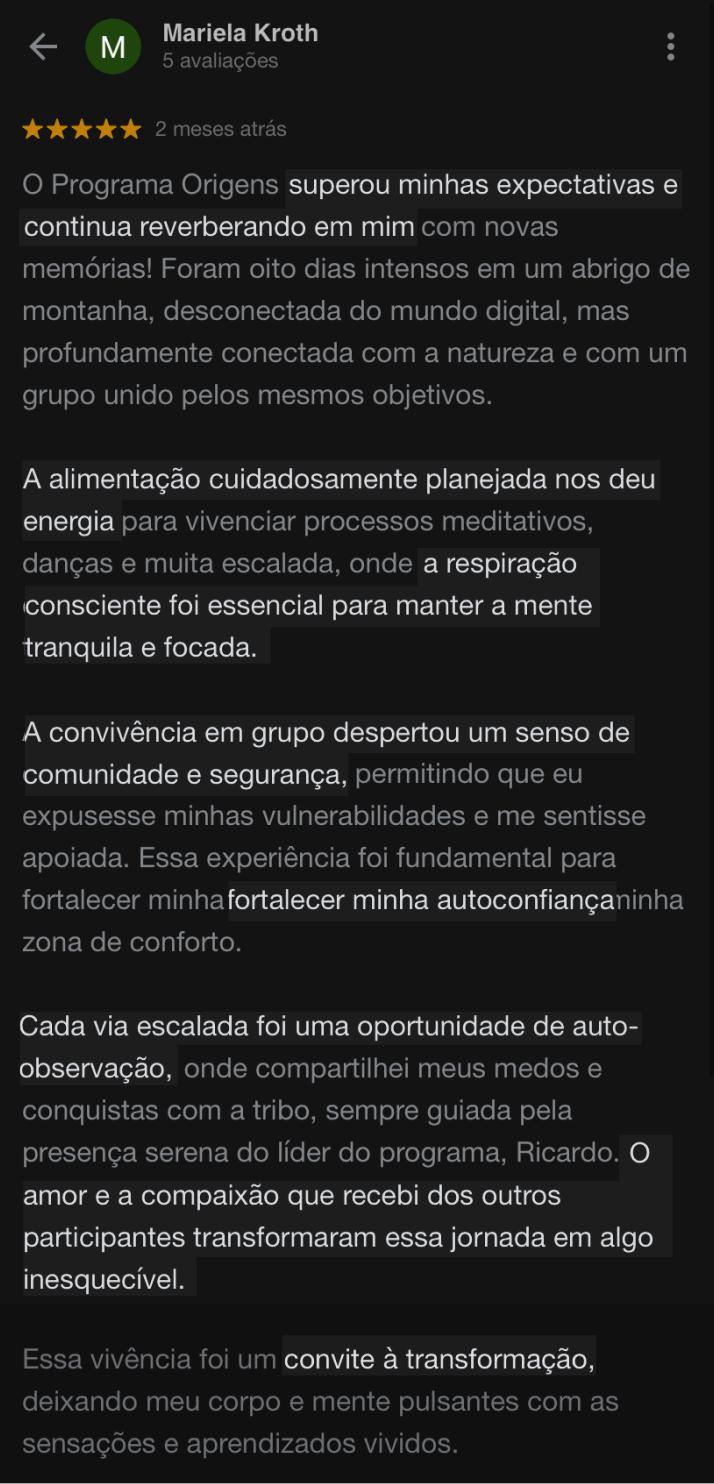Open Mariela Kroth's reviewer profile

(239, 33)
